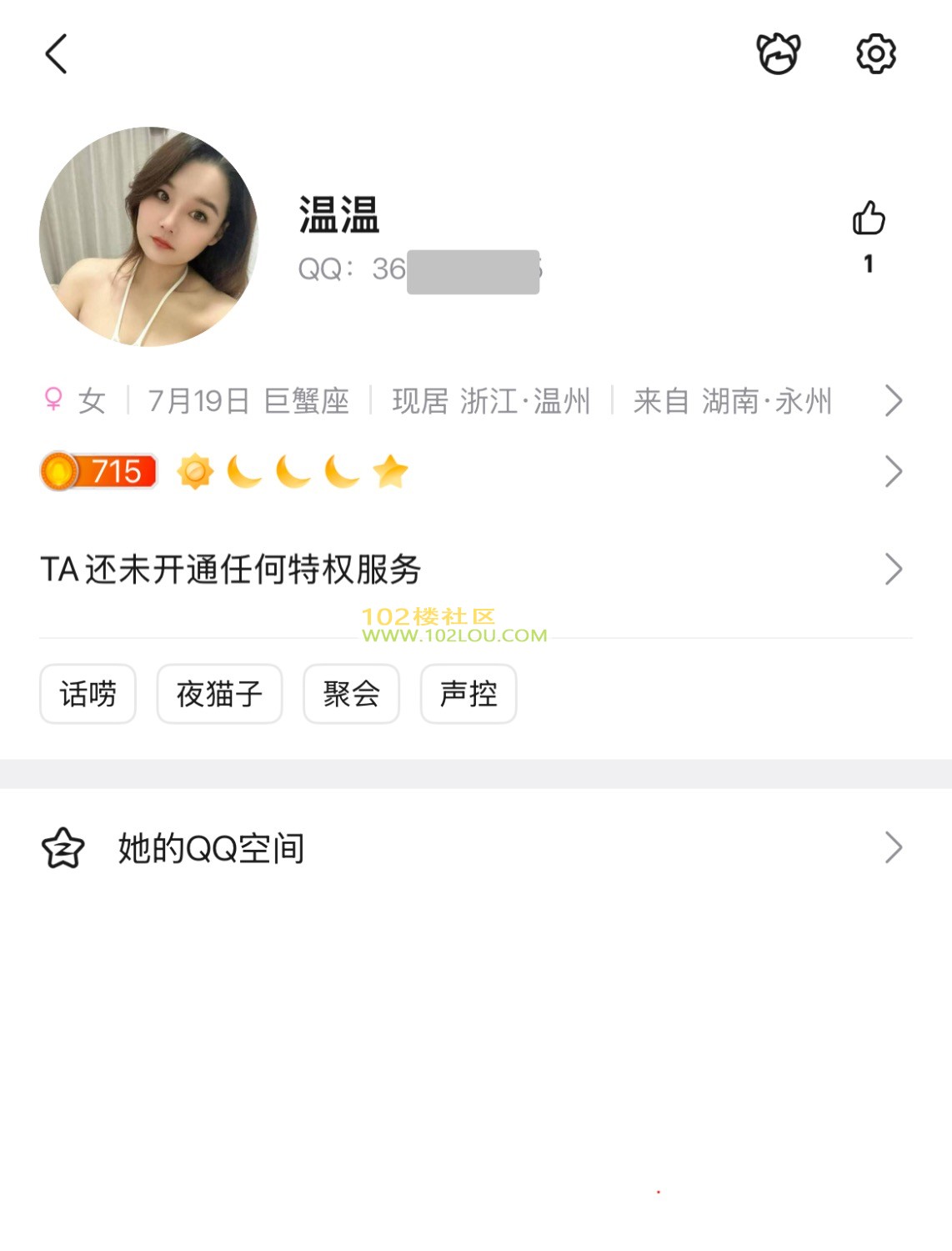
Task: Go back using the top arrow
Action: 56,54
